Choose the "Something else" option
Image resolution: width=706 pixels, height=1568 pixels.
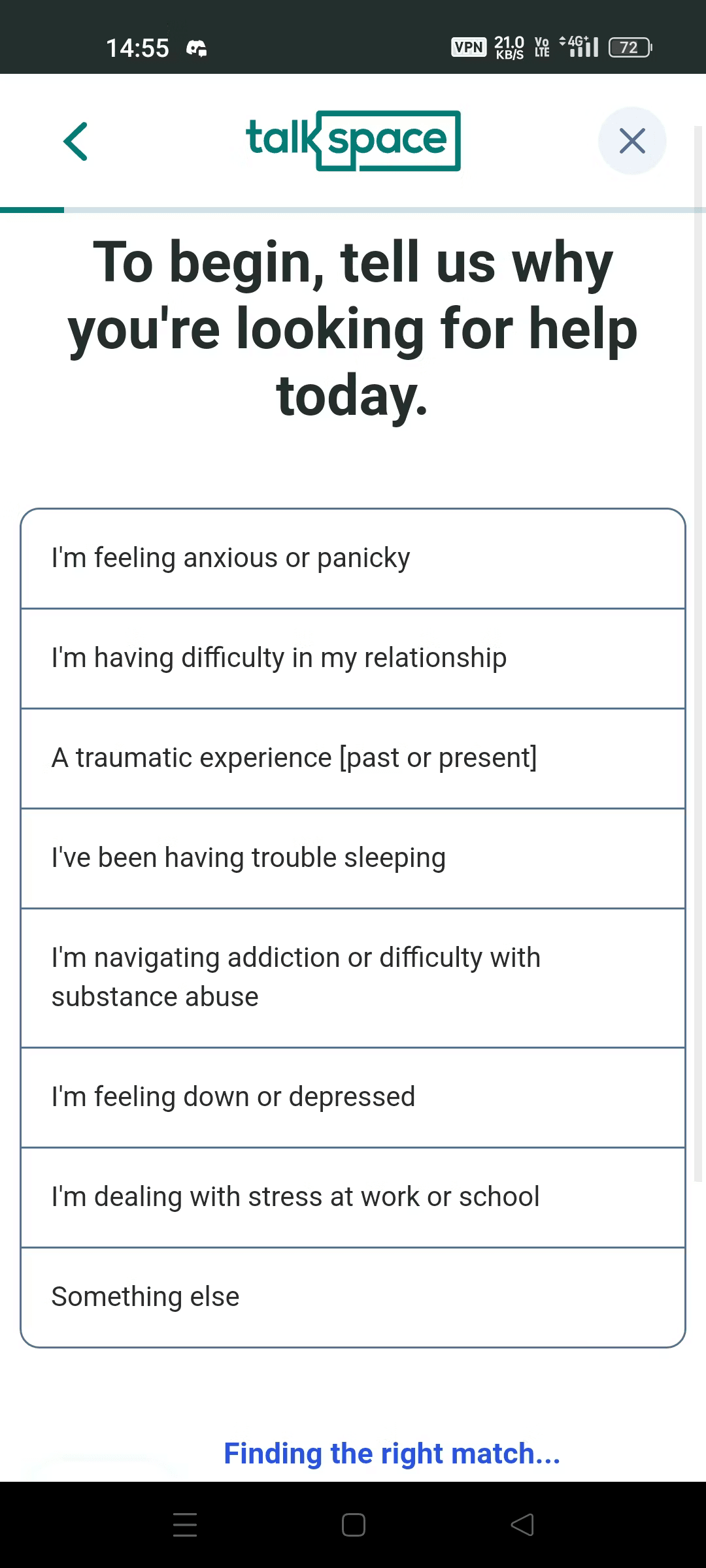[353, 1298]
